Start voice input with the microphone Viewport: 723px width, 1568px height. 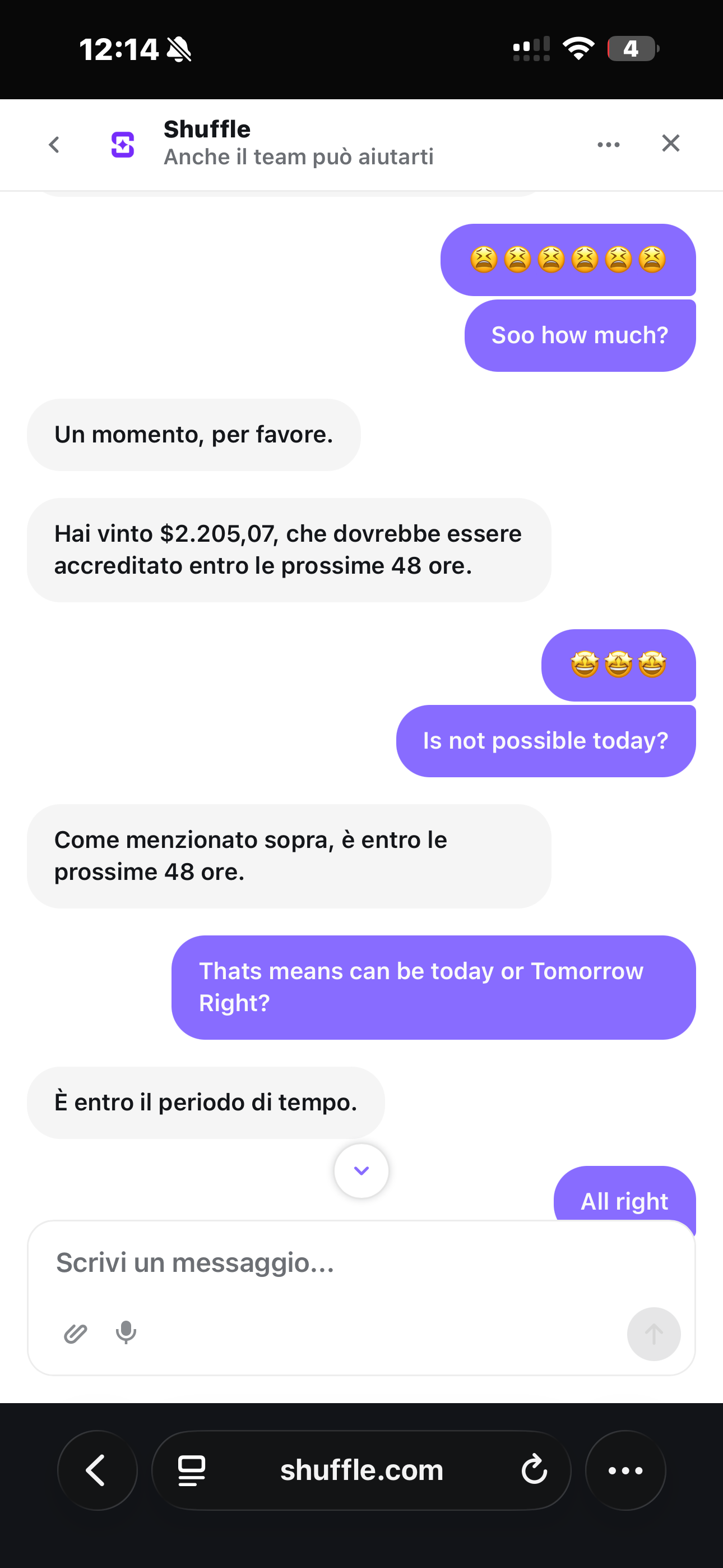tap(126, 1333)
